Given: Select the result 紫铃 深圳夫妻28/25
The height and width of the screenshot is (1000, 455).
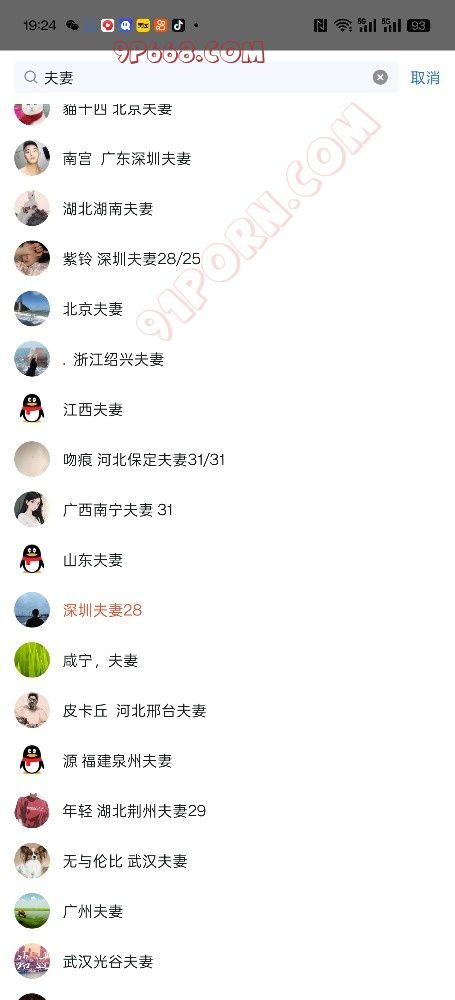Looking at the screenshot, I should click(x=227, y=259).
